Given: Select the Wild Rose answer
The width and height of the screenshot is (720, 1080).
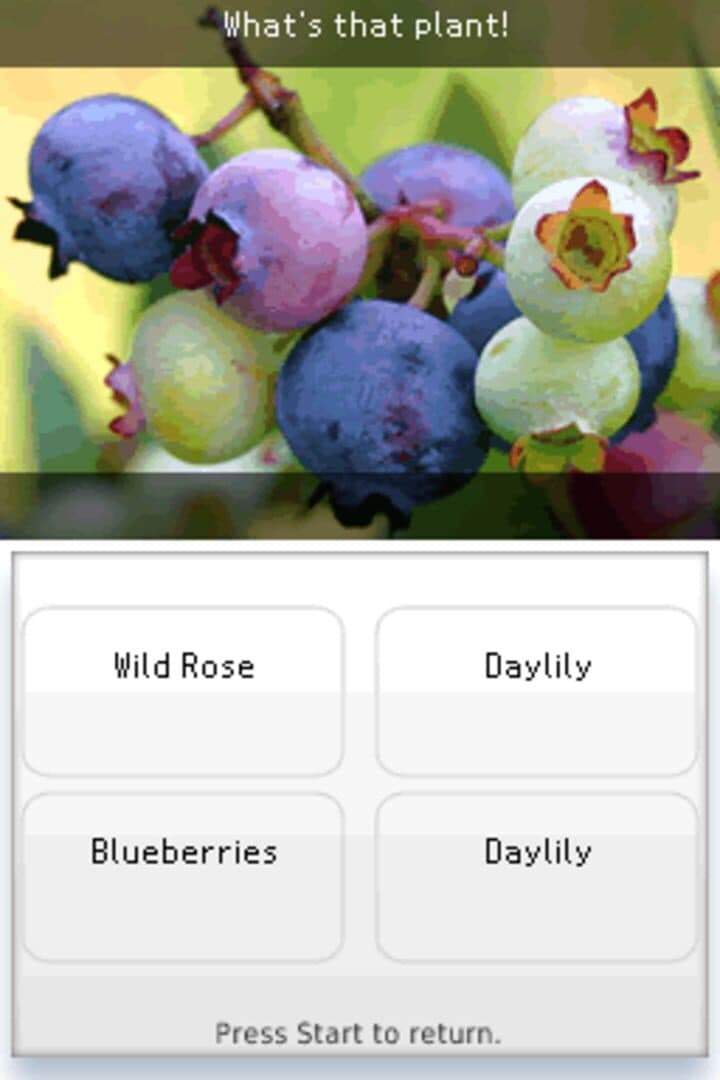Looking at the screenshot, I should click(x=183, y=692).
